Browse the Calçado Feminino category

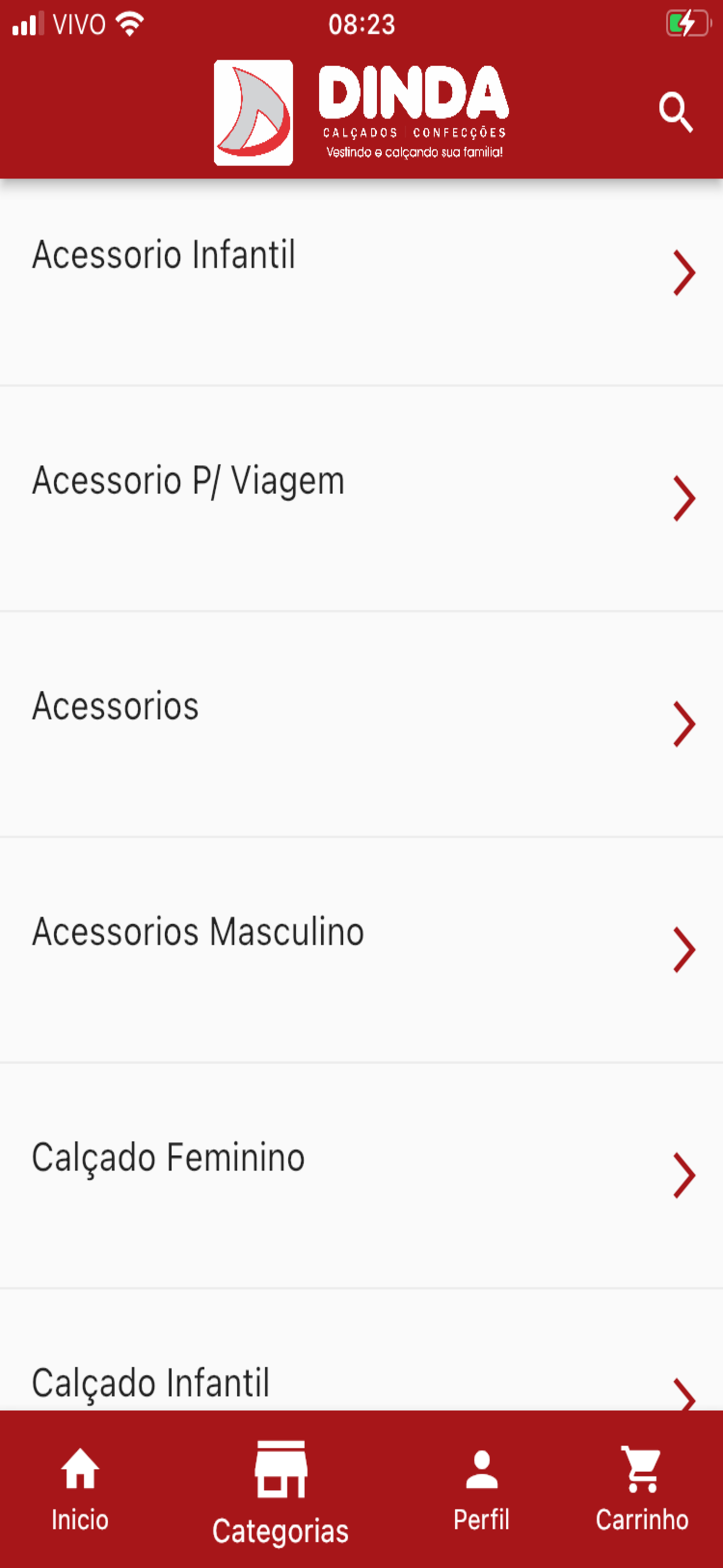coord(361,1175)
